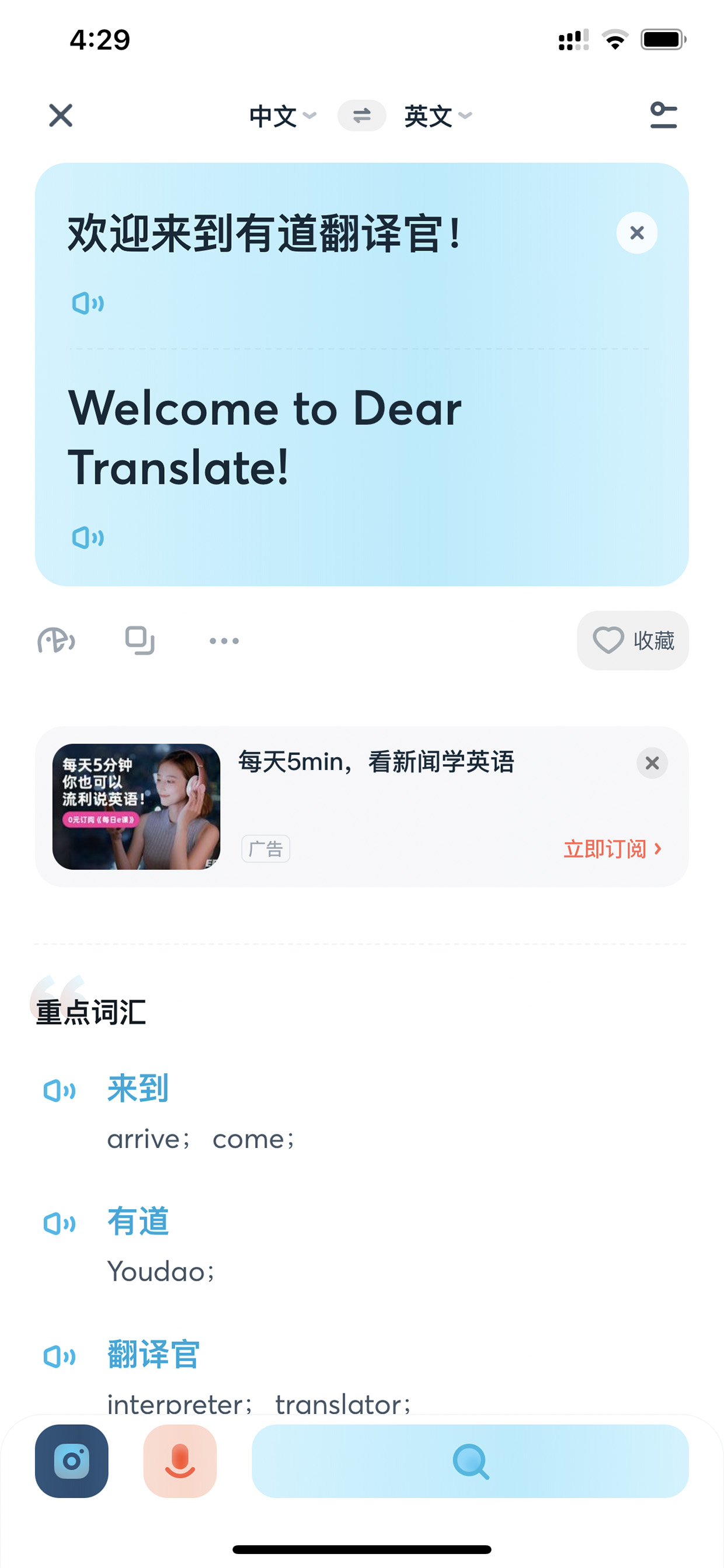
Task: Tap 收藏 to favorite this translation
Action: [x=633, y=640]
